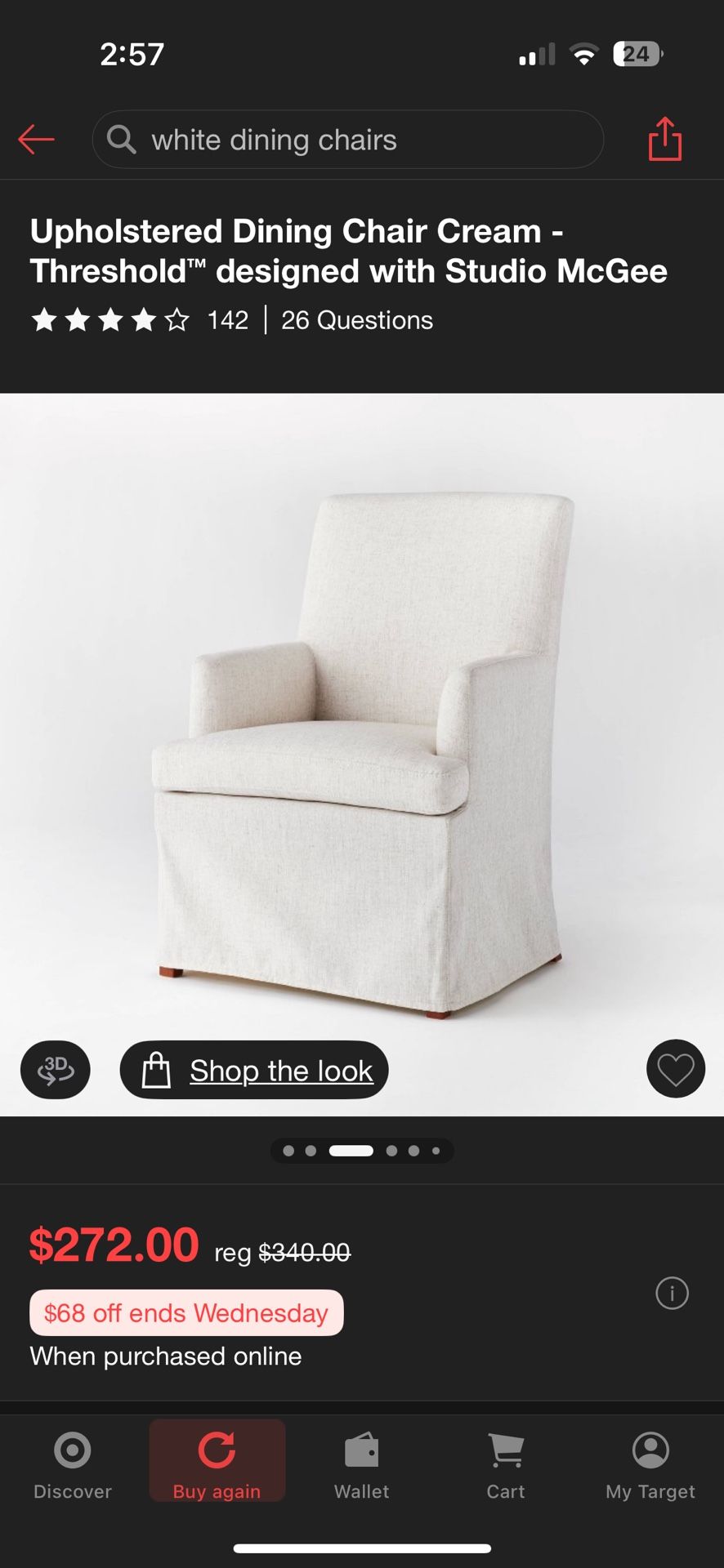Open the share options
Image resolution: width=724 pixels, height=1568 pixels.
pos(664,139)
